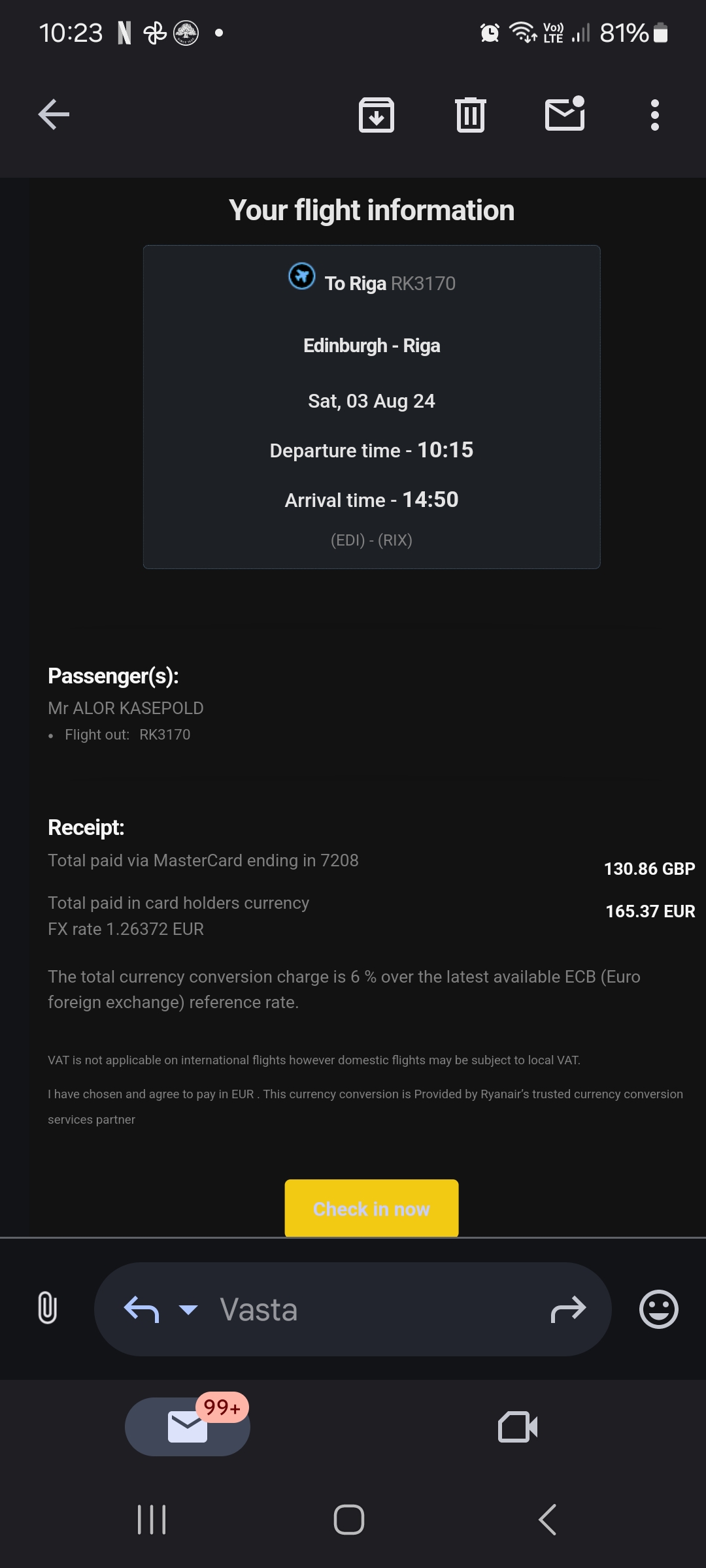Attach a file to the reply
Image resolution: width=706 pixels, height=1568 pixels.
pyautogui.click(x=47, y=1309)
